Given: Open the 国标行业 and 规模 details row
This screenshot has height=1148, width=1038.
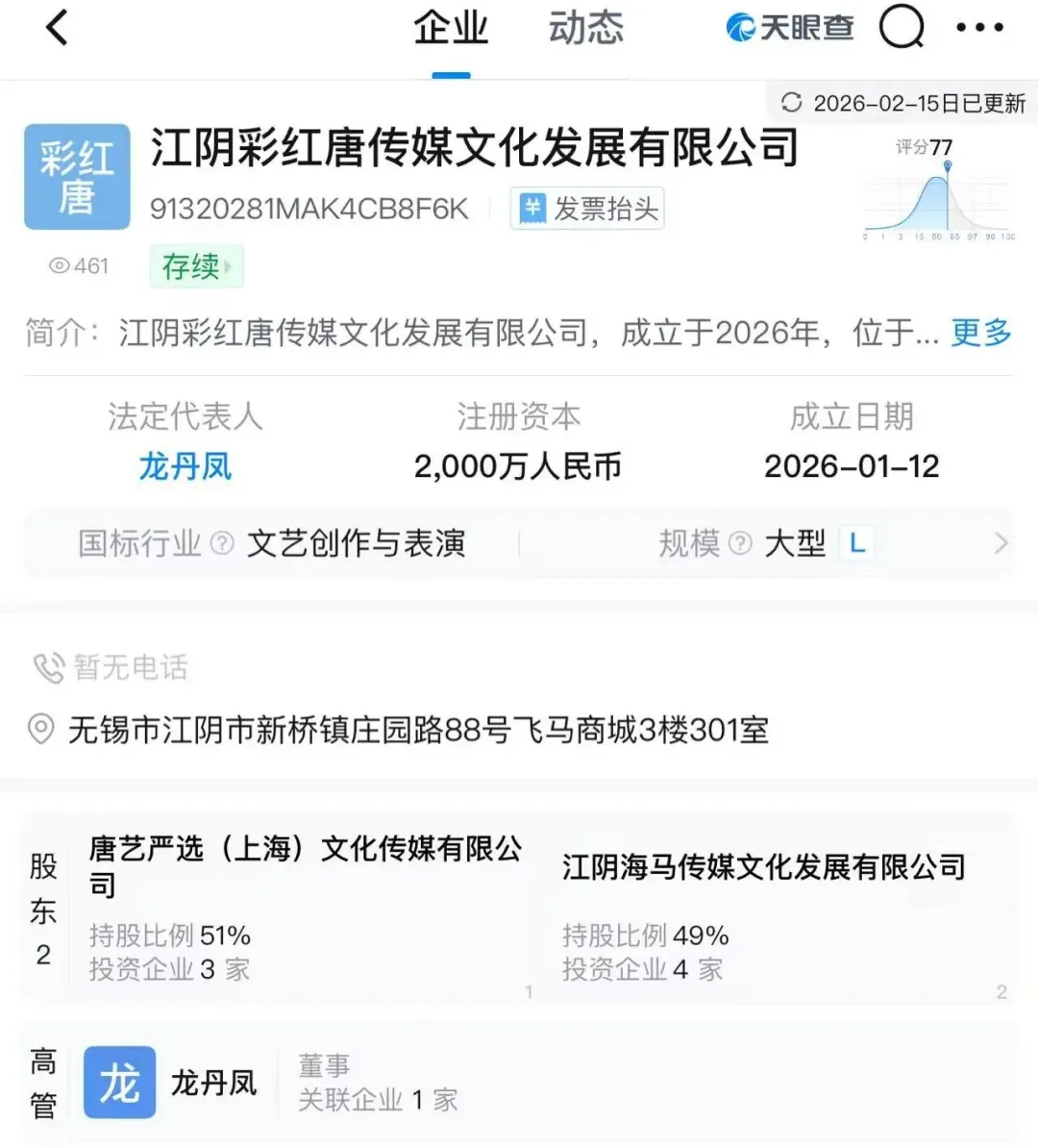Looking at the screenshot, I should click(1001, 543).
